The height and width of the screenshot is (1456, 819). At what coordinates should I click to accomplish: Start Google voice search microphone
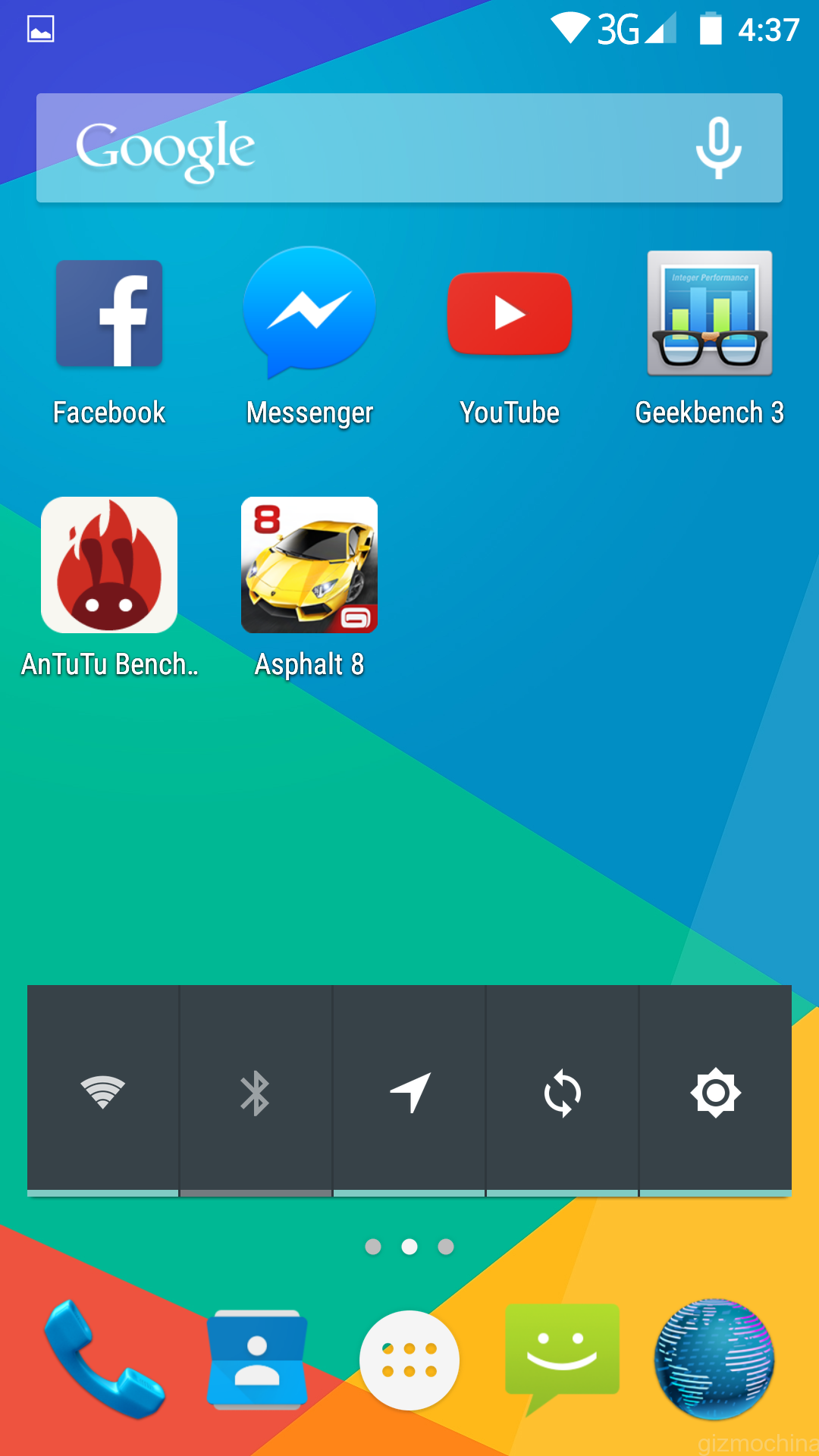pos(718,148)
